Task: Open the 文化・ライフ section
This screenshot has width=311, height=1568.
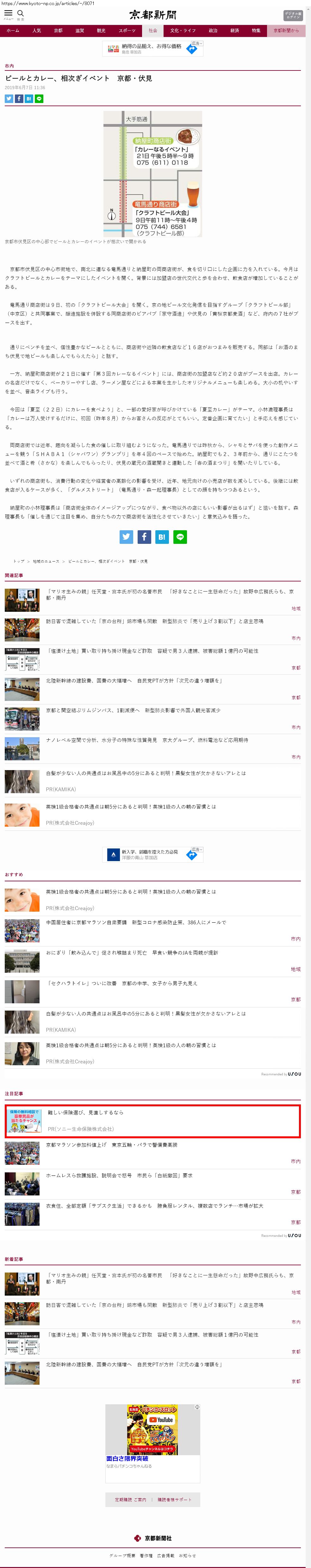Action: point(183,30)
